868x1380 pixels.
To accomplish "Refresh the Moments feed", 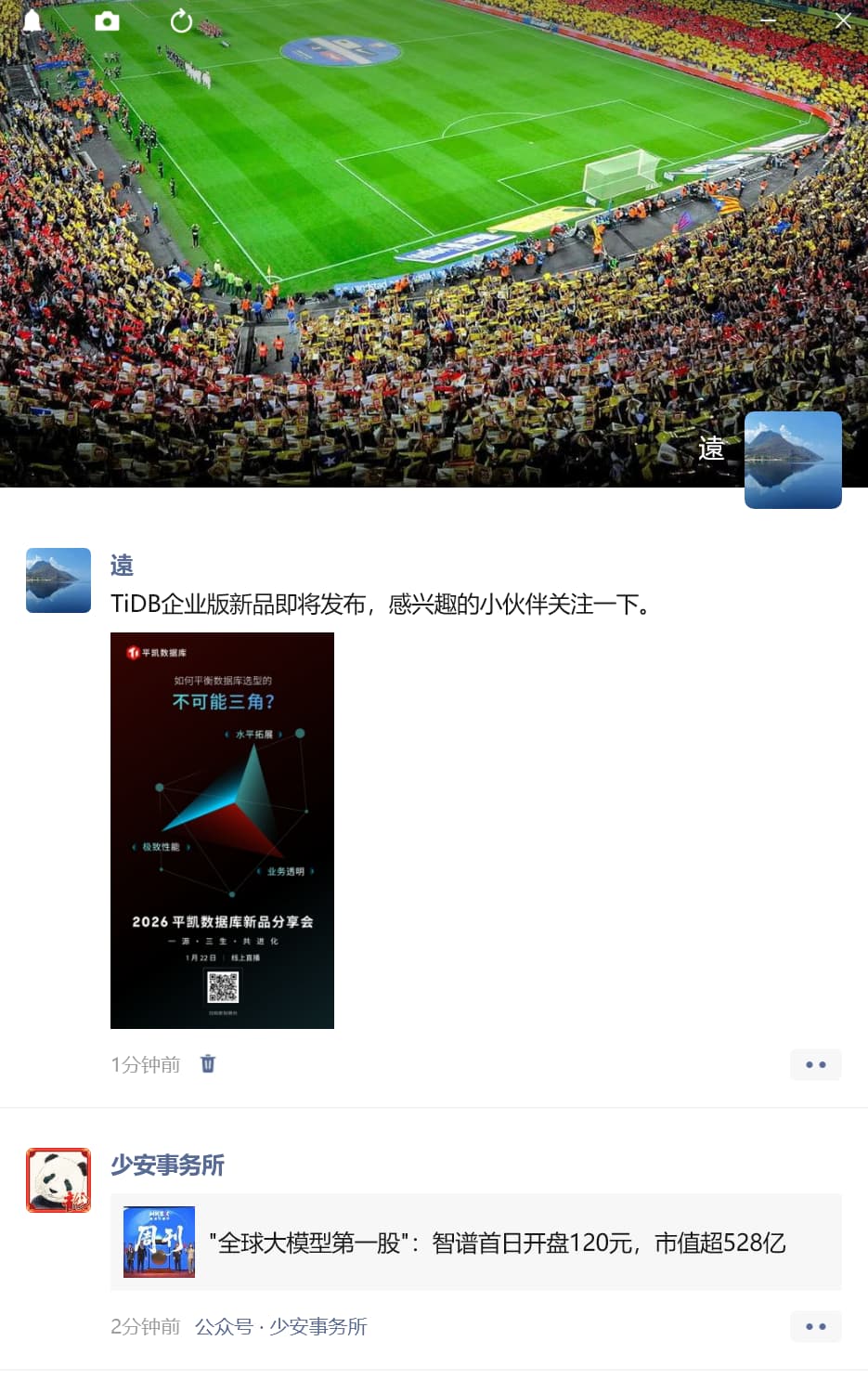I will [x=181, y=20].
